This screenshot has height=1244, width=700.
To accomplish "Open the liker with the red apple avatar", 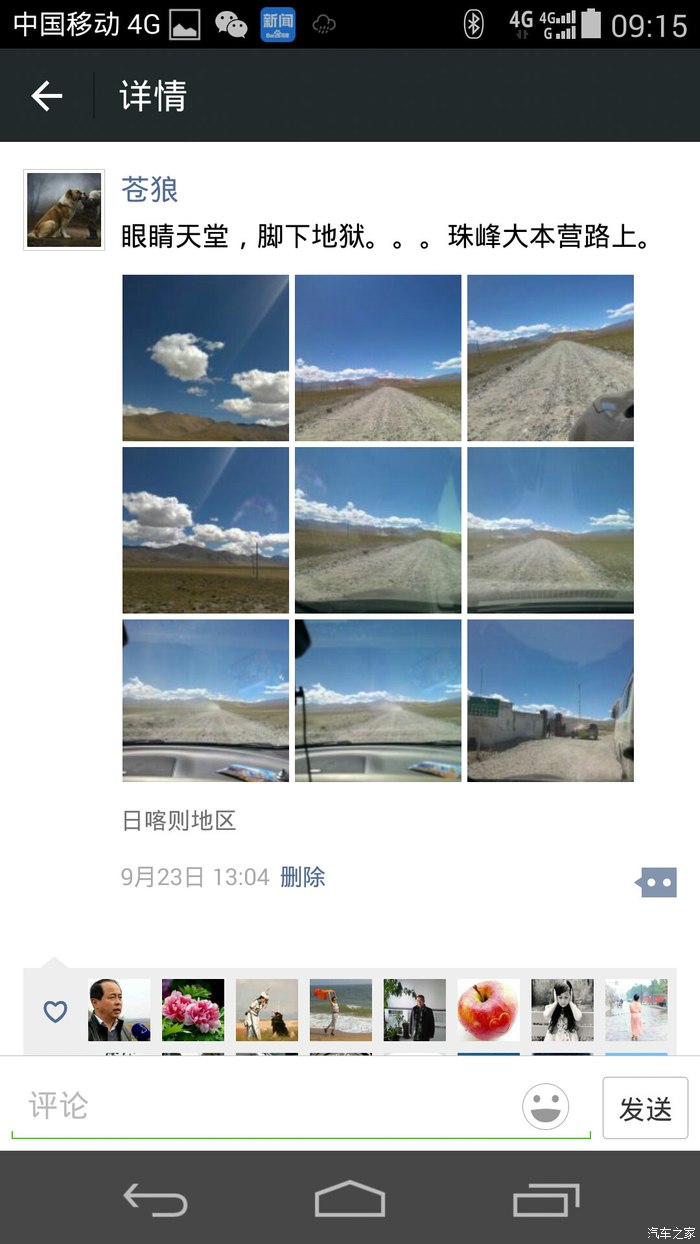I will [488, 1010].
